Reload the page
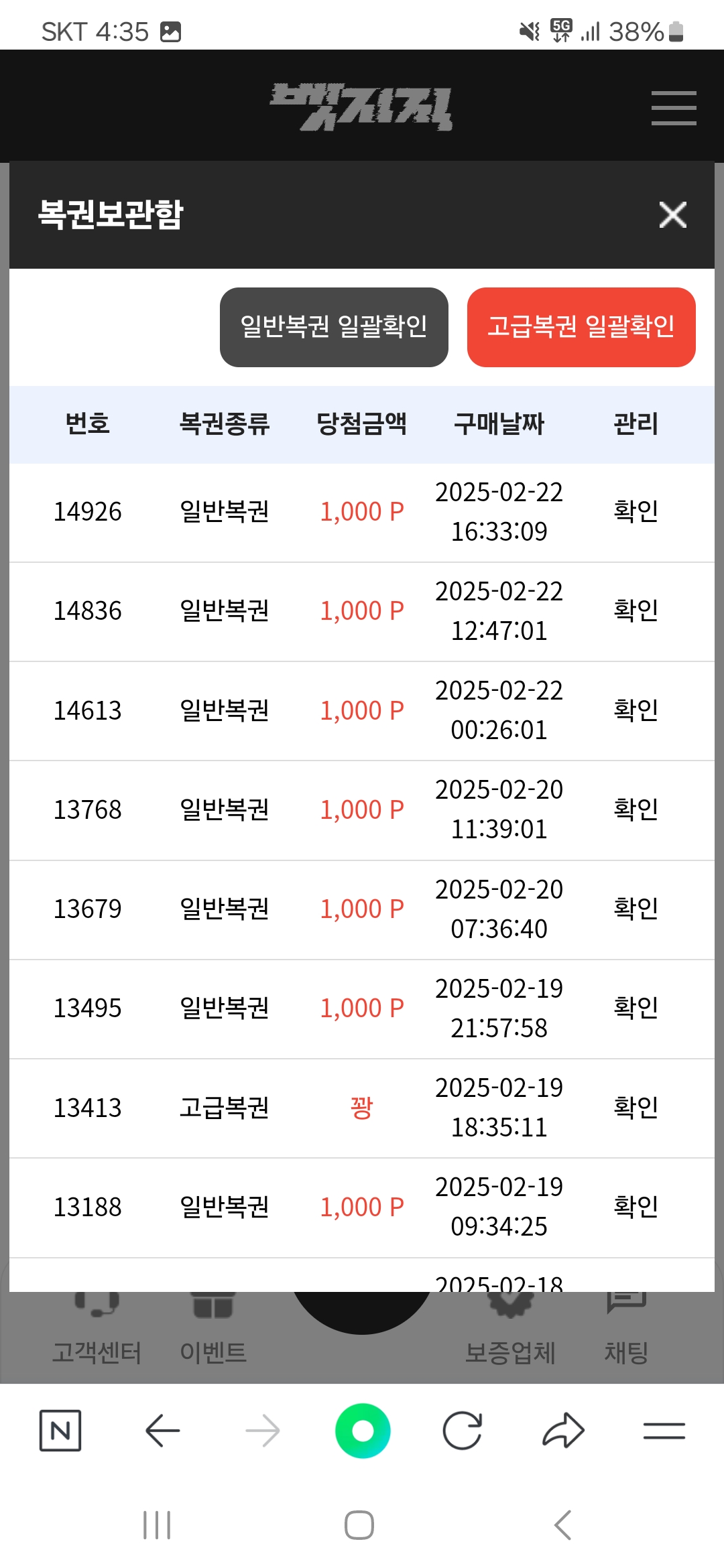 463,1431
